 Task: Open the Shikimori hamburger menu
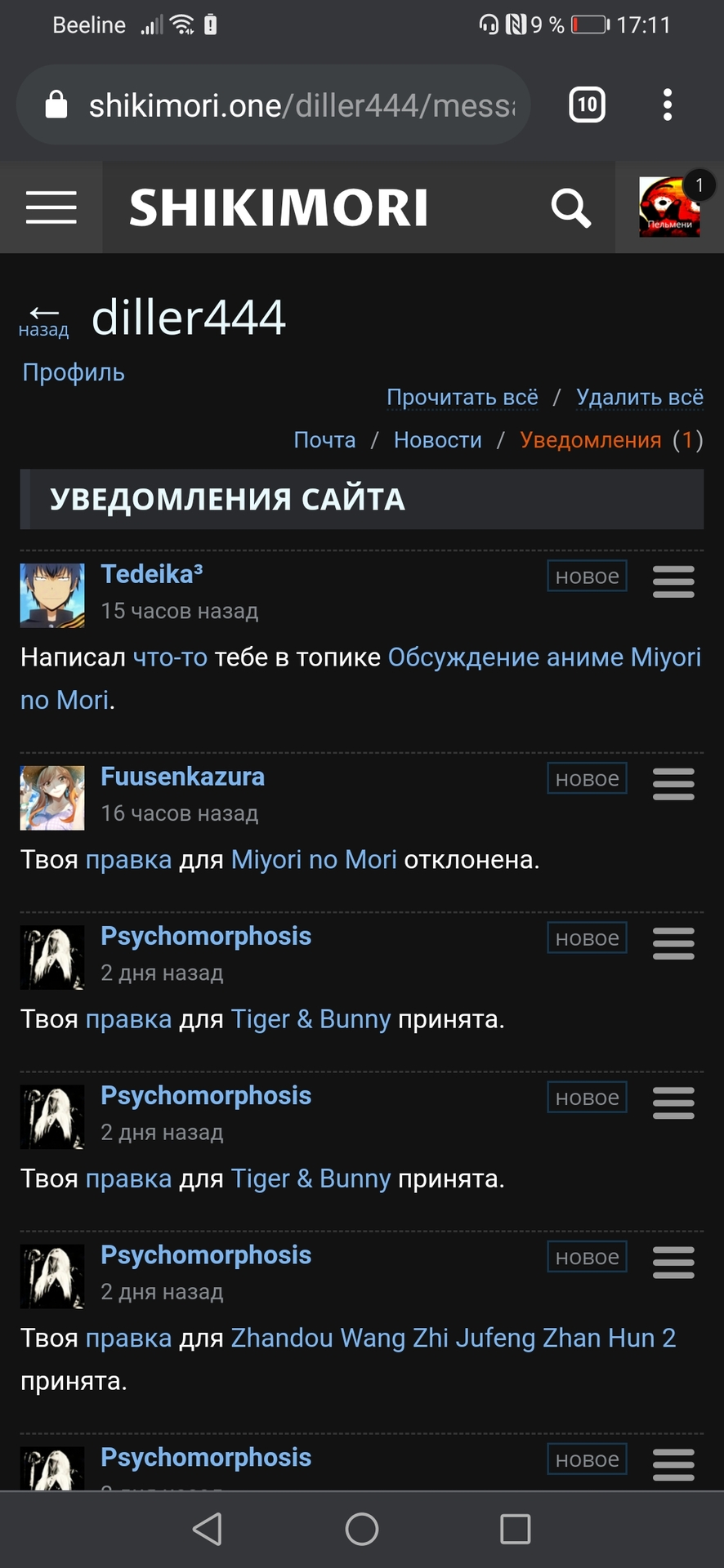point(51,207)
